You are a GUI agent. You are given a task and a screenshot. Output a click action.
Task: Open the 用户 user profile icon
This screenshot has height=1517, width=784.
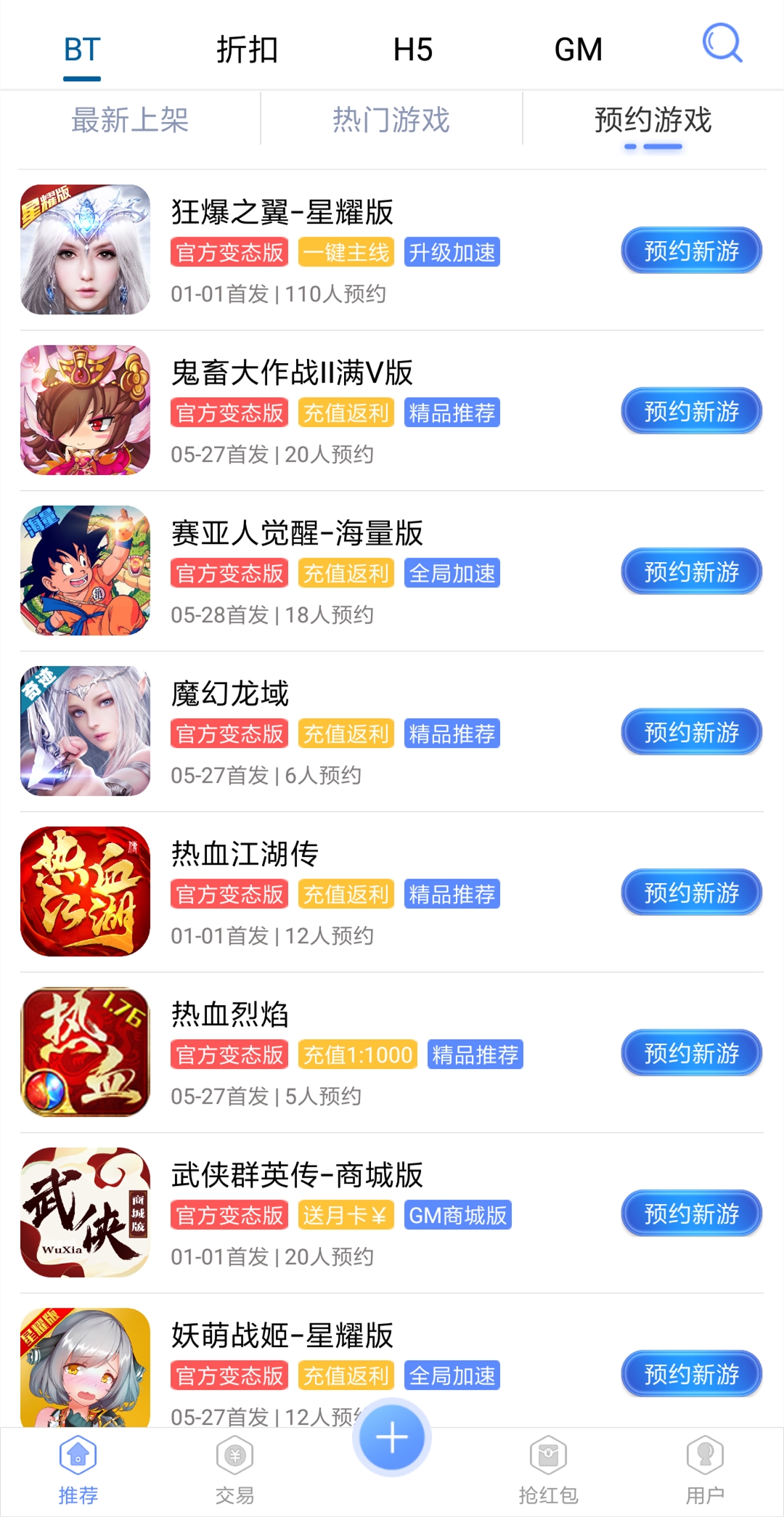(704, 1467)
